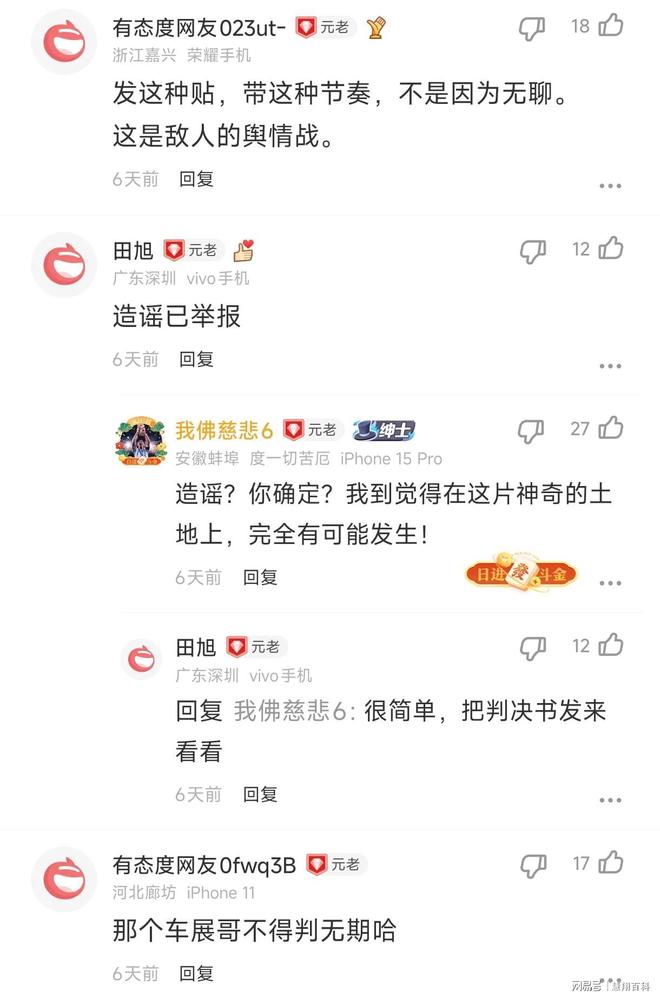Like 田旭's reply about 判决书
Image resolution: width=660 pixels, height=997 pixels.
click(x=610, y=646)
